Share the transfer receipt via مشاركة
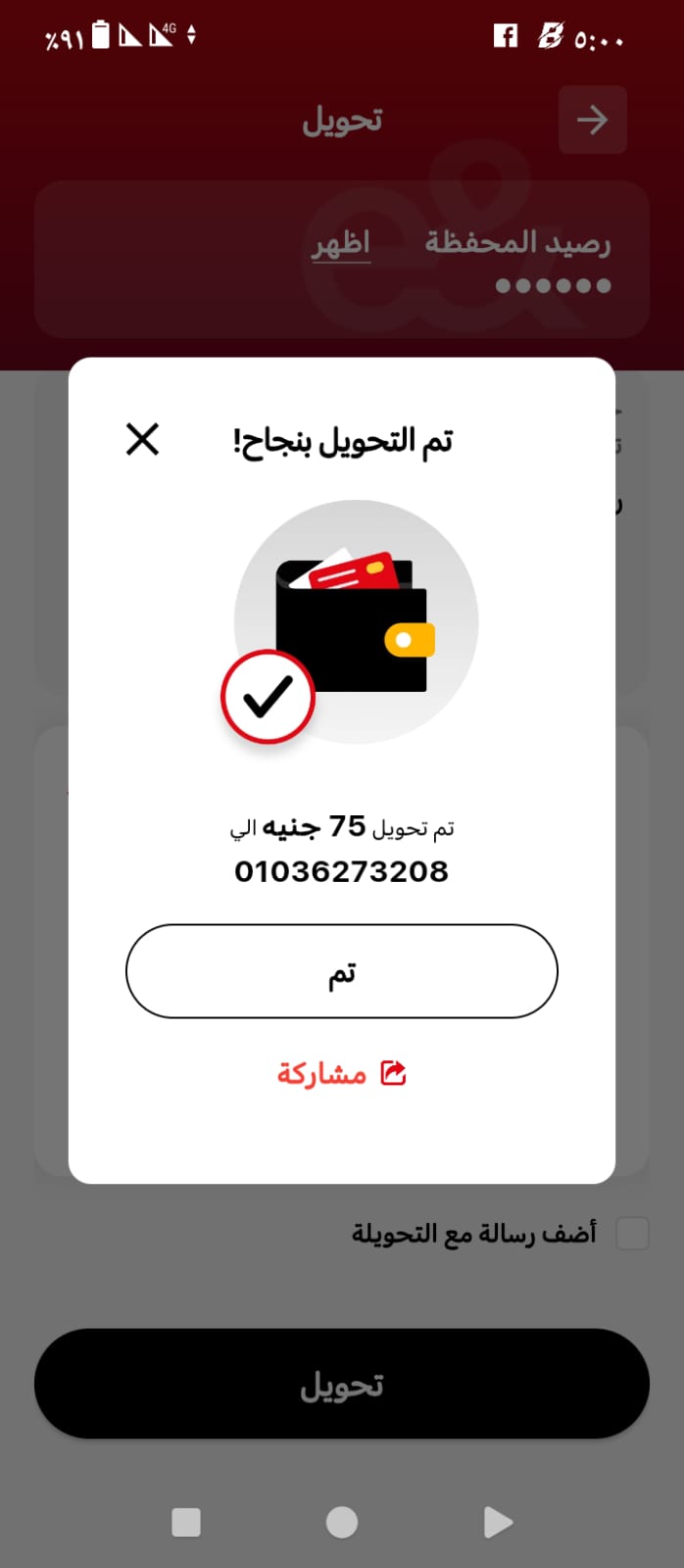This screenshot has height=1568, width=684. 341,1073
